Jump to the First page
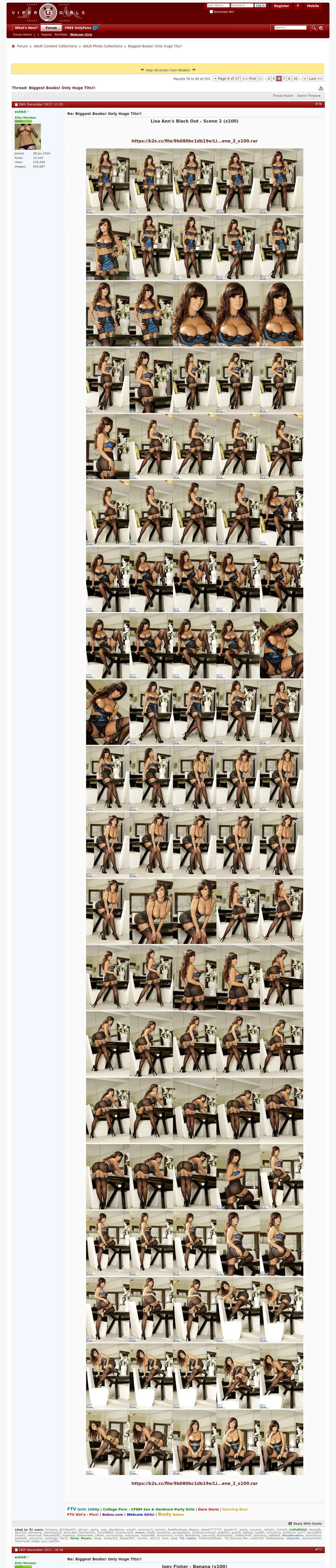The width and height of the screenshot is (336, 1568). point(249,78)
